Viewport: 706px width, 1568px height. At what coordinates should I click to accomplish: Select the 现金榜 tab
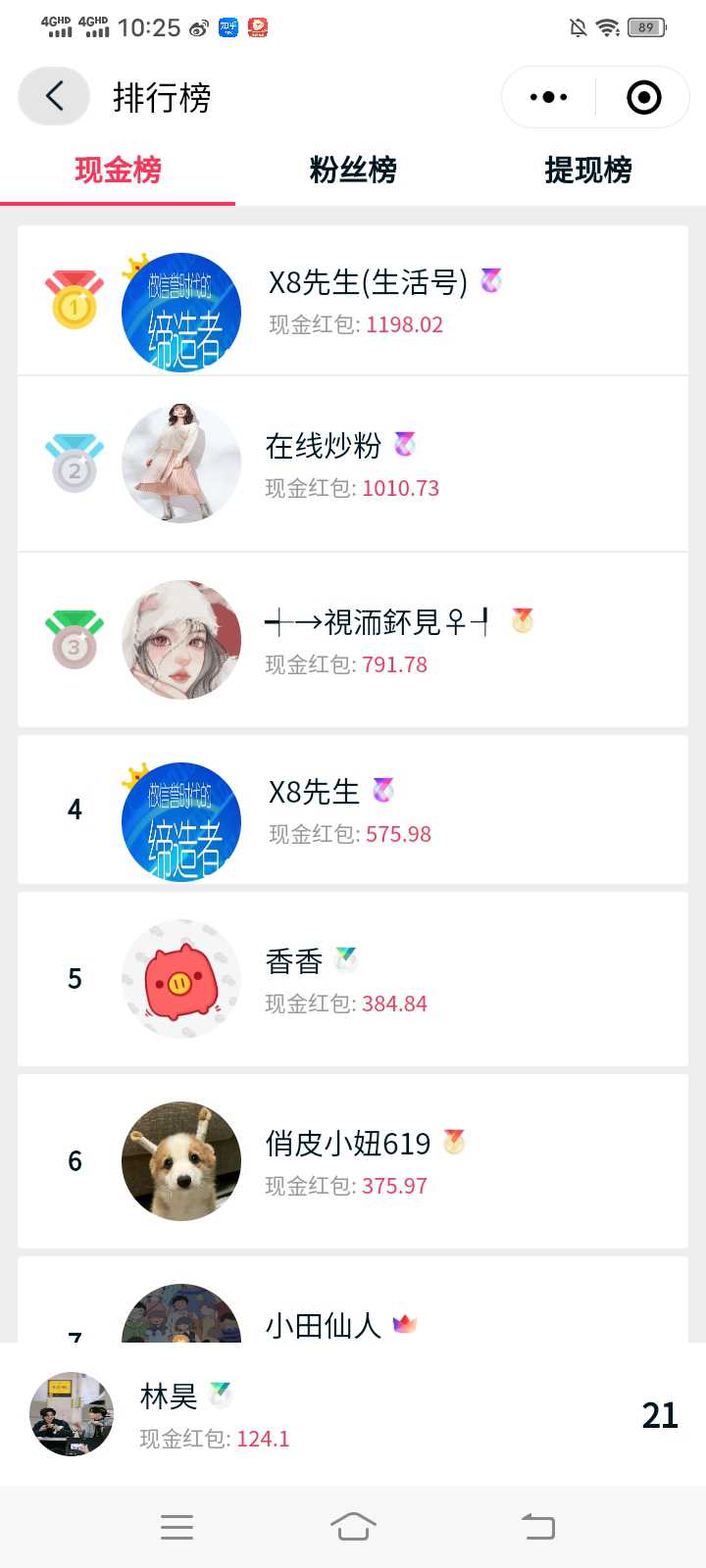coord(118,171)
